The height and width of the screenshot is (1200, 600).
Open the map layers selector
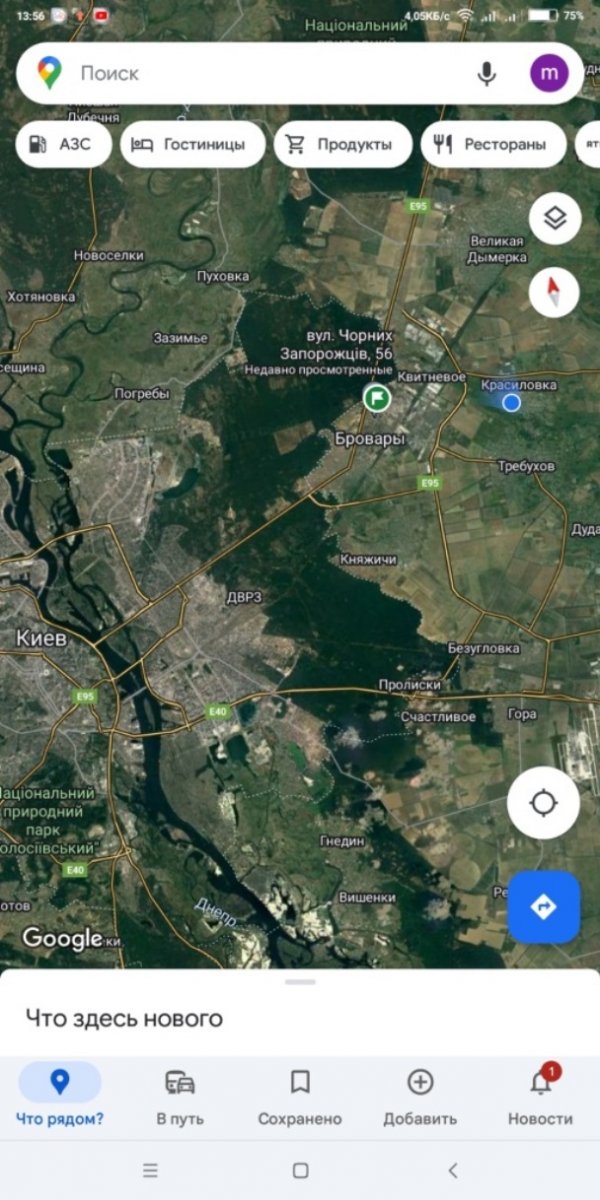(x=555, y=216)
